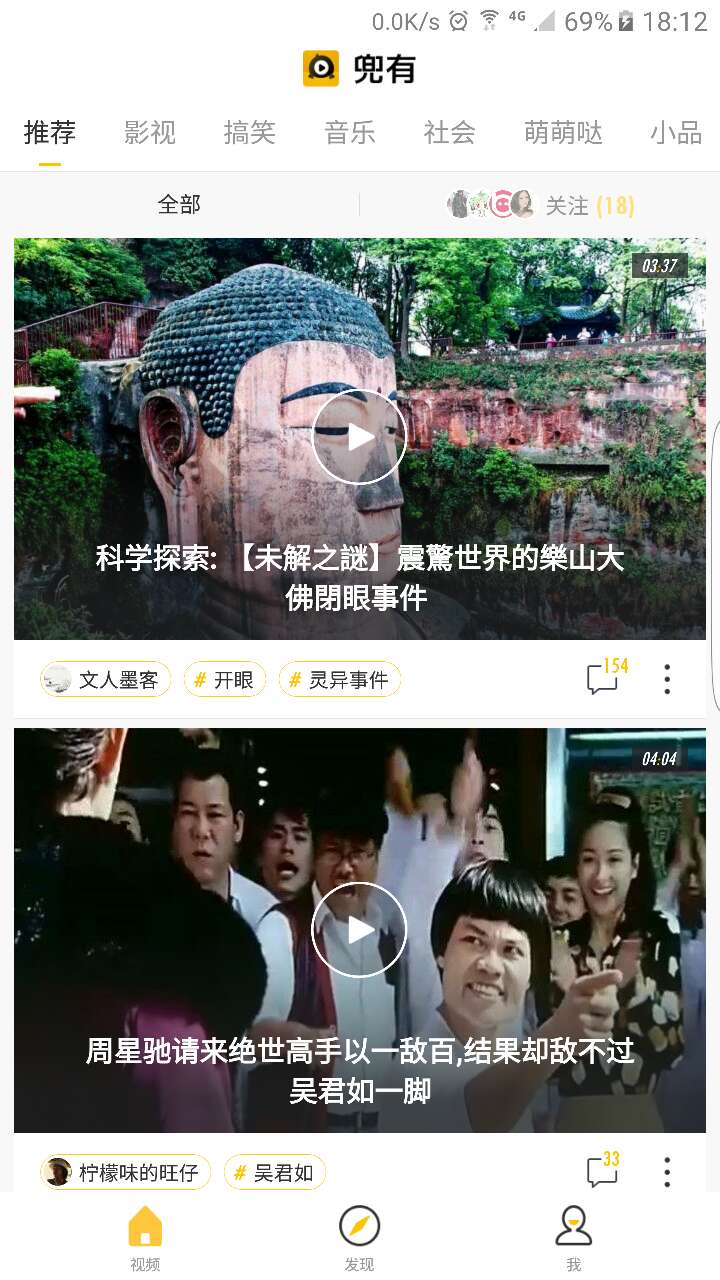The image size is (720, 1280).
Task: Open the 音乐 channel tab
Action: pos(349,133)
